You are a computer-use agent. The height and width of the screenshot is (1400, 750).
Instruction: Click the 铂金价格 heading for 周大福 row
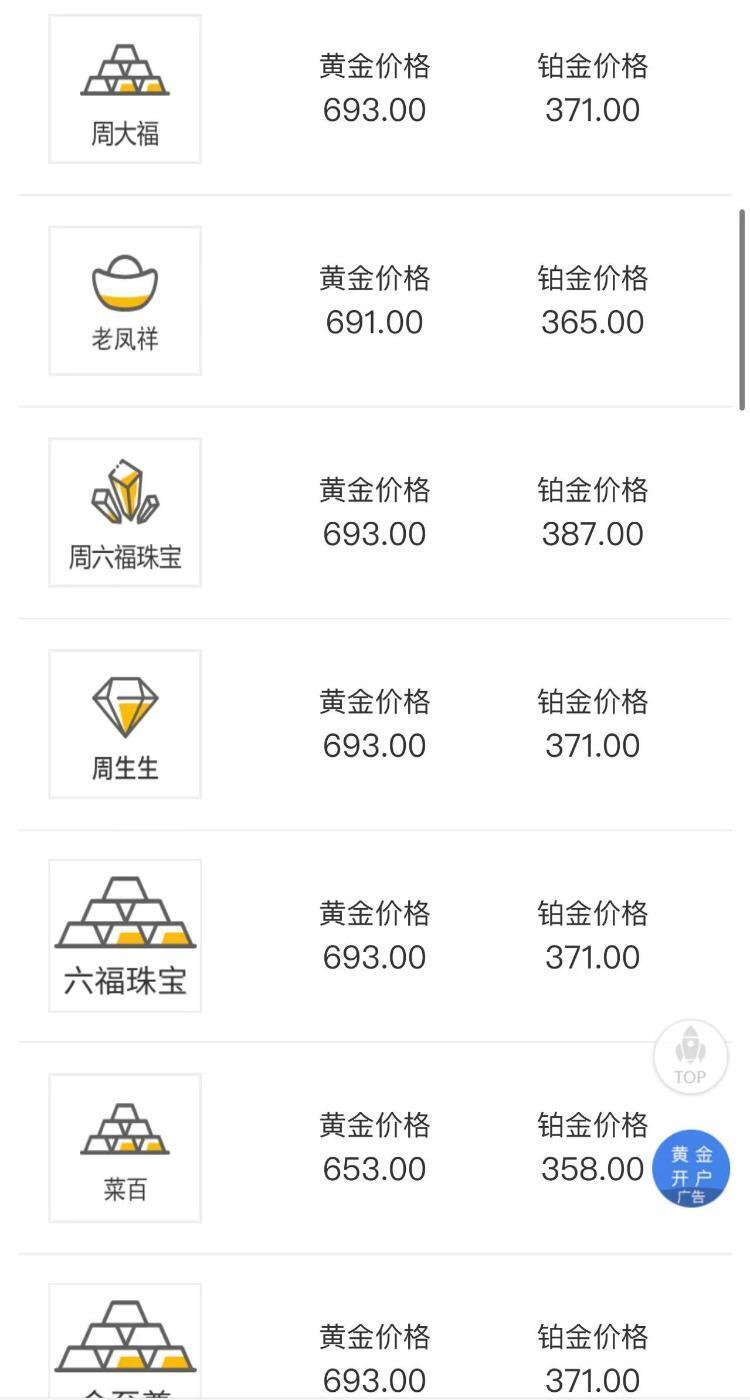[592, 66]
